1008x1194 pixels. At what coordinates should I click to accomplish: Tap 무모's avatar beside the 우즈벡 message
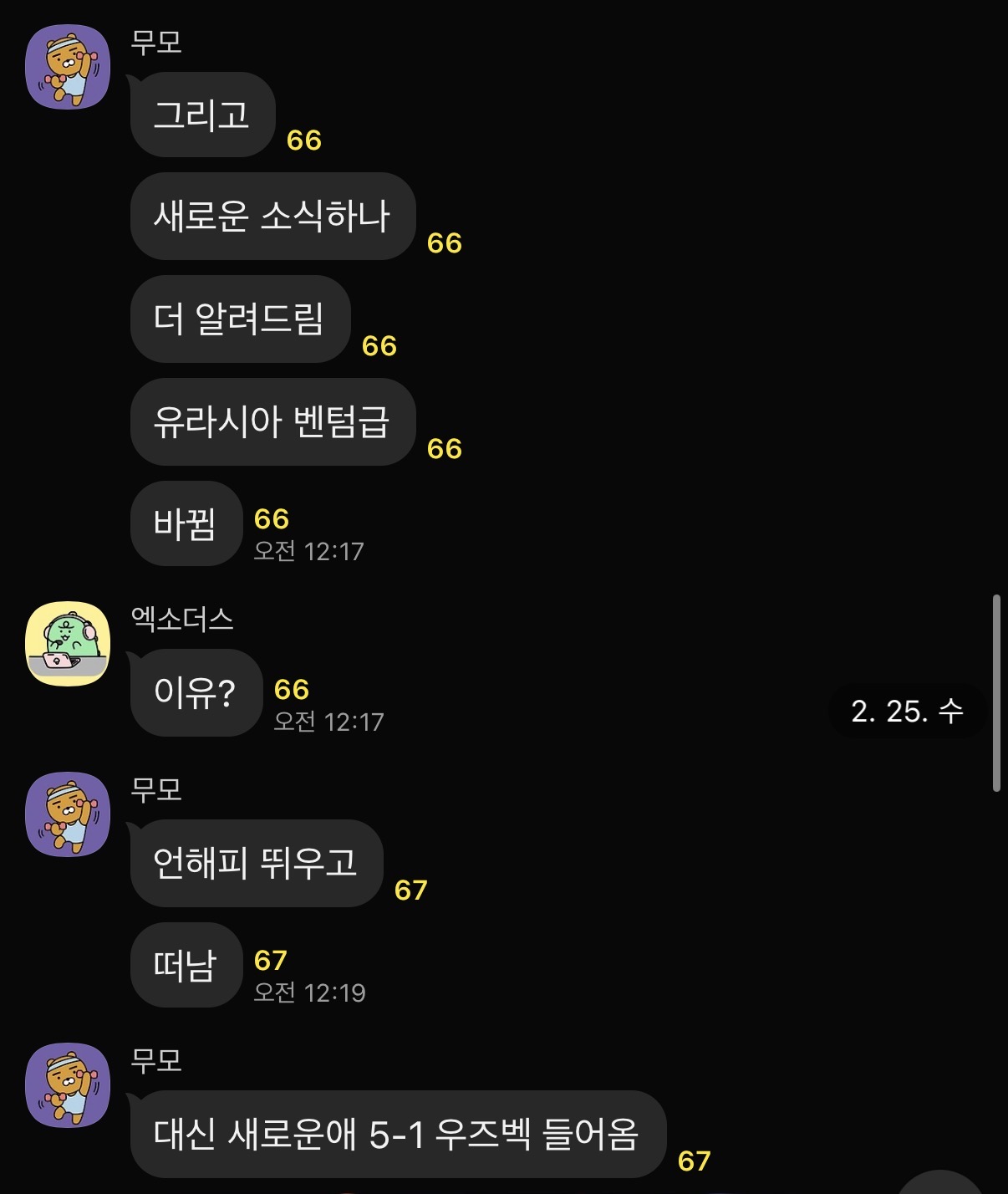coord(67,1085)
